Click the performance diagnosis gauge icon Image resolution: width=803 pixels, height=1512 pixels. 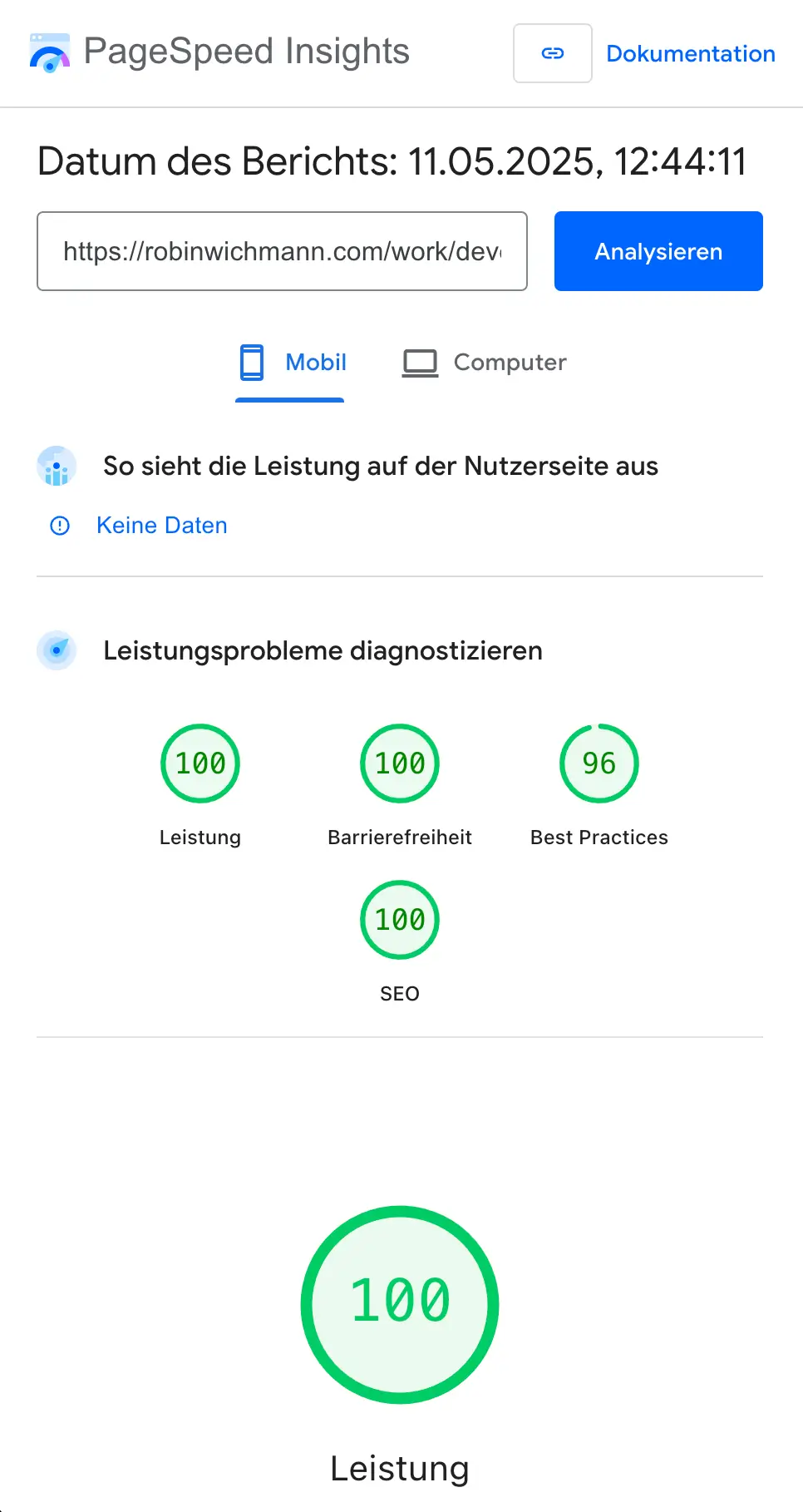[56, 650]
